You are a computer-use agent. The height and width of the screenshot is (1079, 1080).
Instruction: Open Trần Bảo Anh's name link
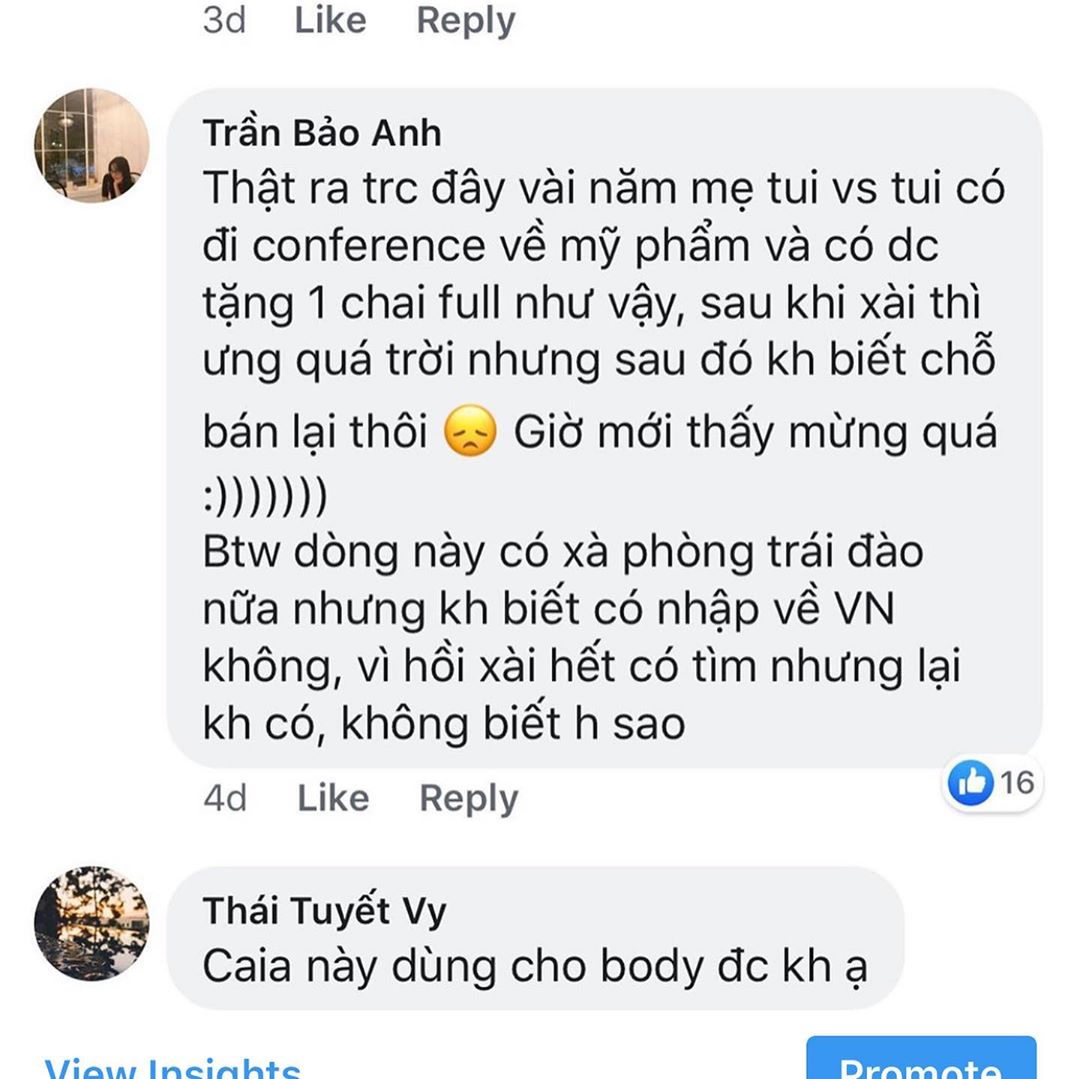[321, 132]
